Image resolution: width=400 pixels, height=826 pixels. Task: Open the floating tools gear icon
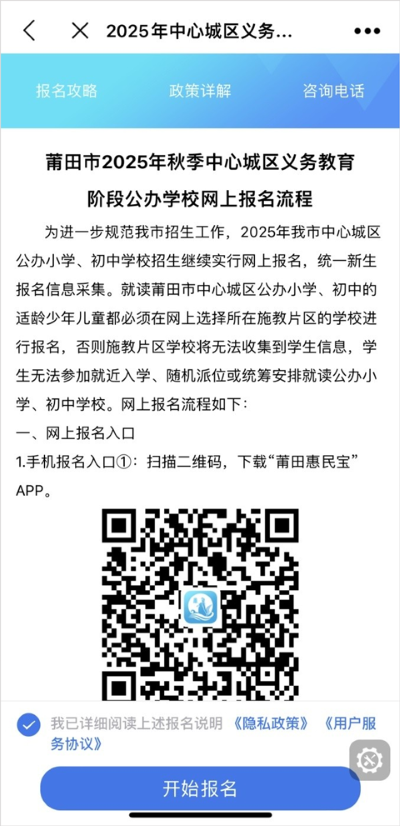click(370, 760)
